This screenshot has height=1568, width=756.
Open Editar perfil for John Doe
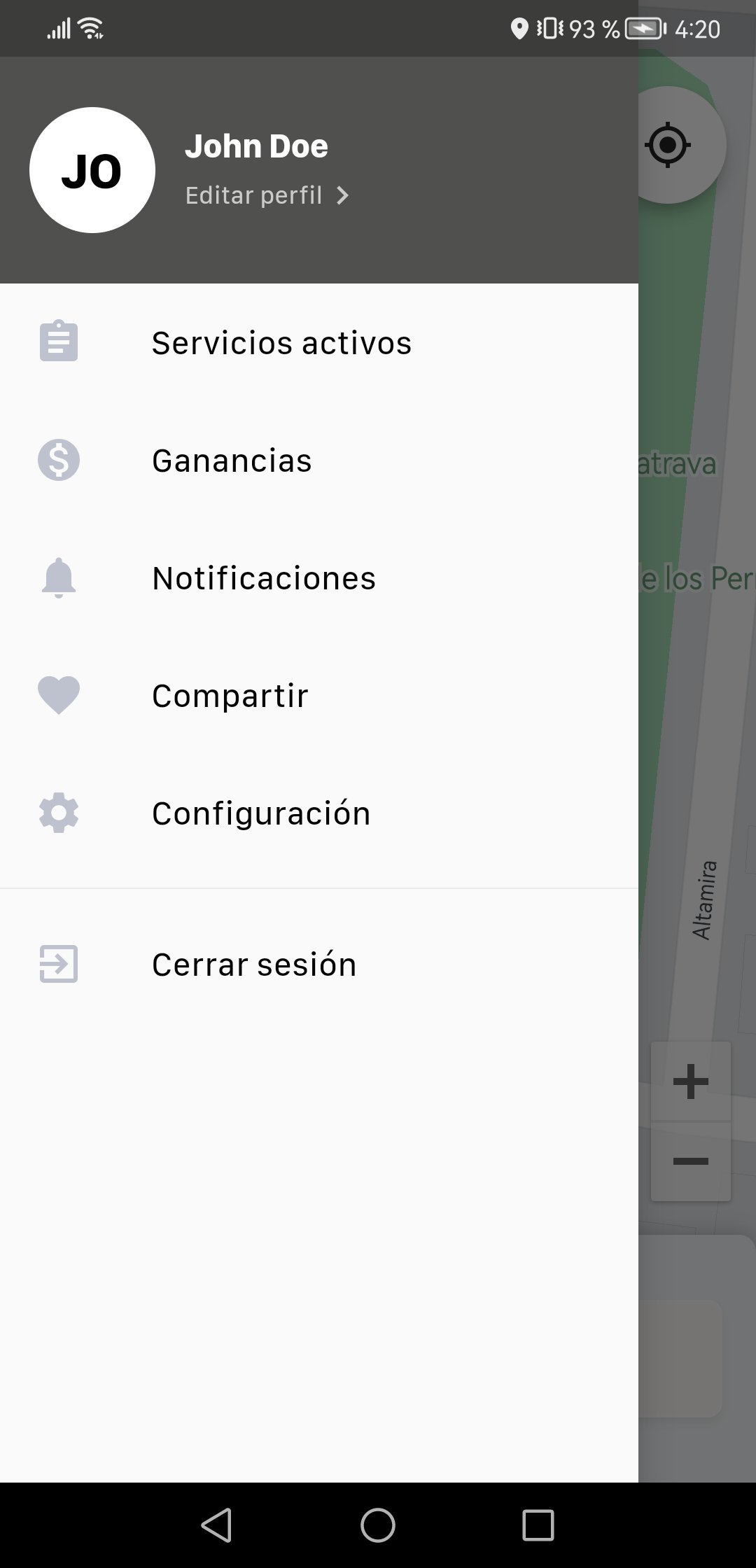266,195
